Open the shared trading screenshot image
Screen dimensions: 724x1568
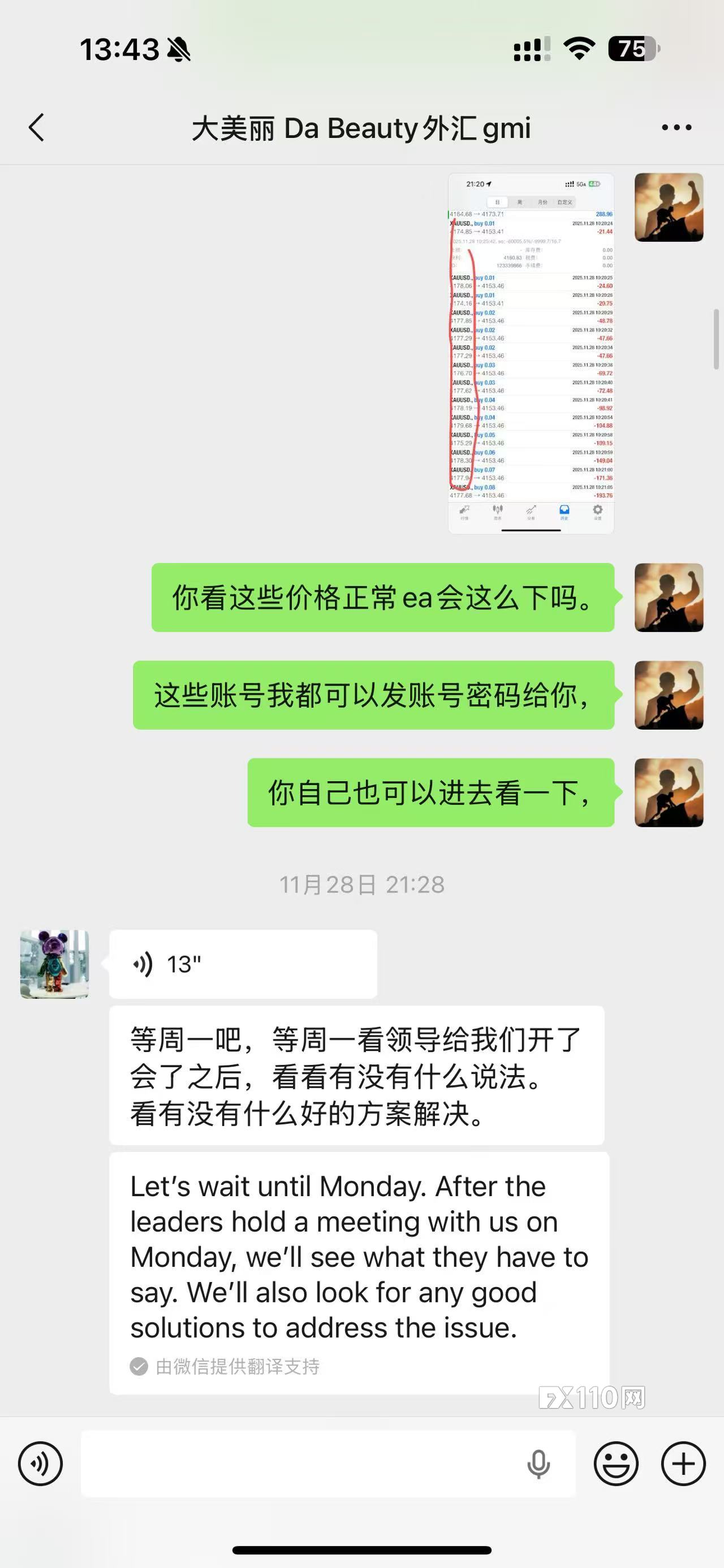point(531,354)
